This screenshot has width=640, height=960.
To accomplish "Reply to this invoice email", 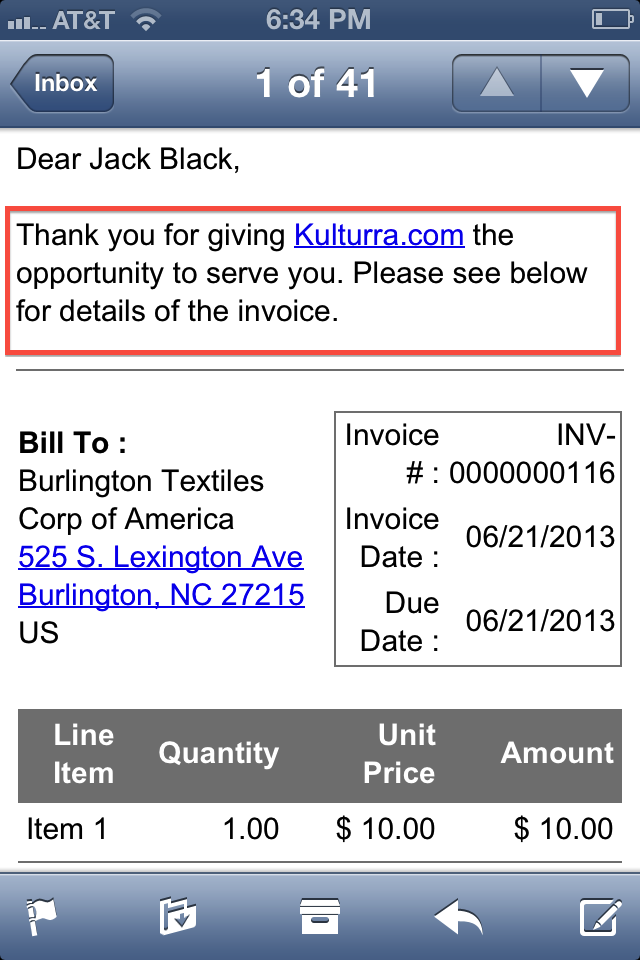I will click(459, 916).
